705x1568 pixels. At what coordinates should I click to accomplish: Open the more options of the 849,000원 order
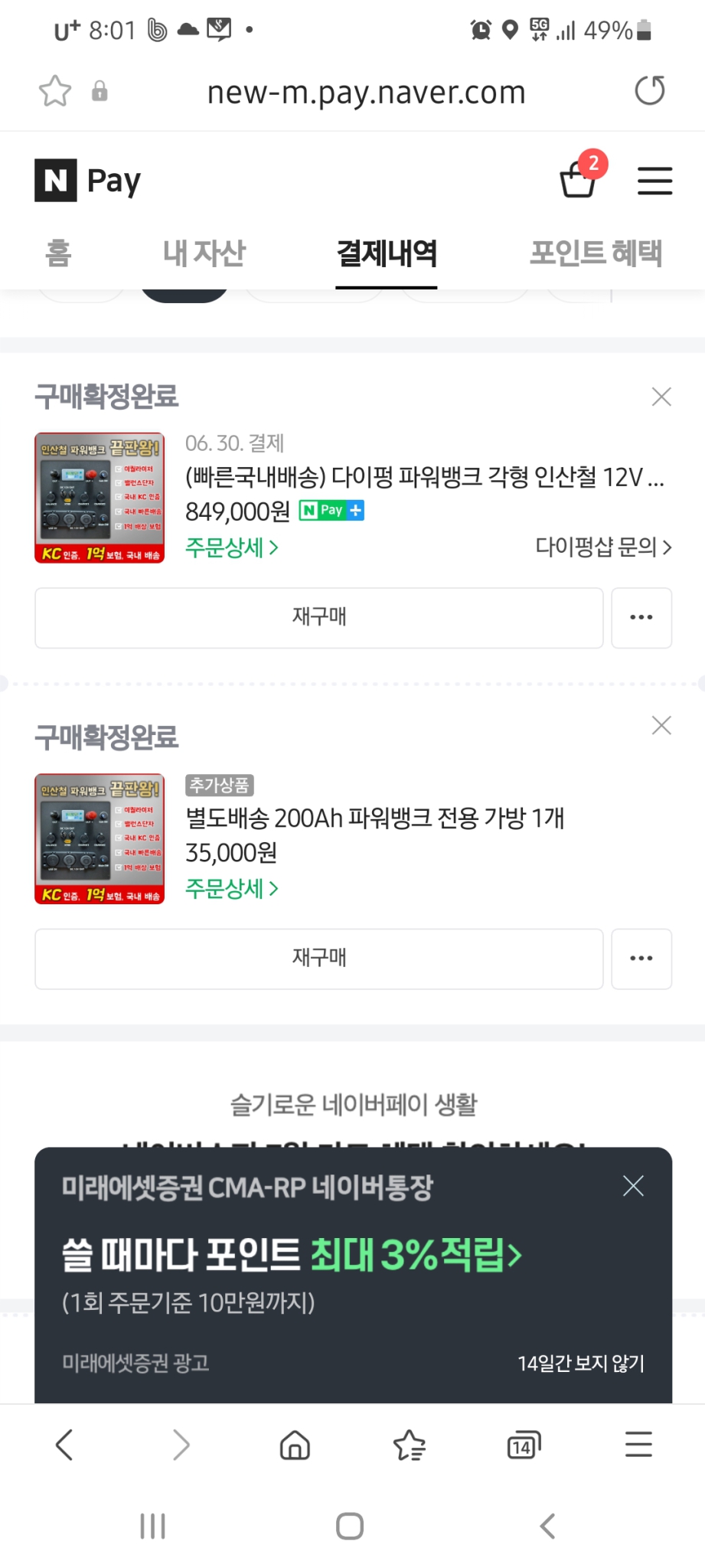[641, 618]
